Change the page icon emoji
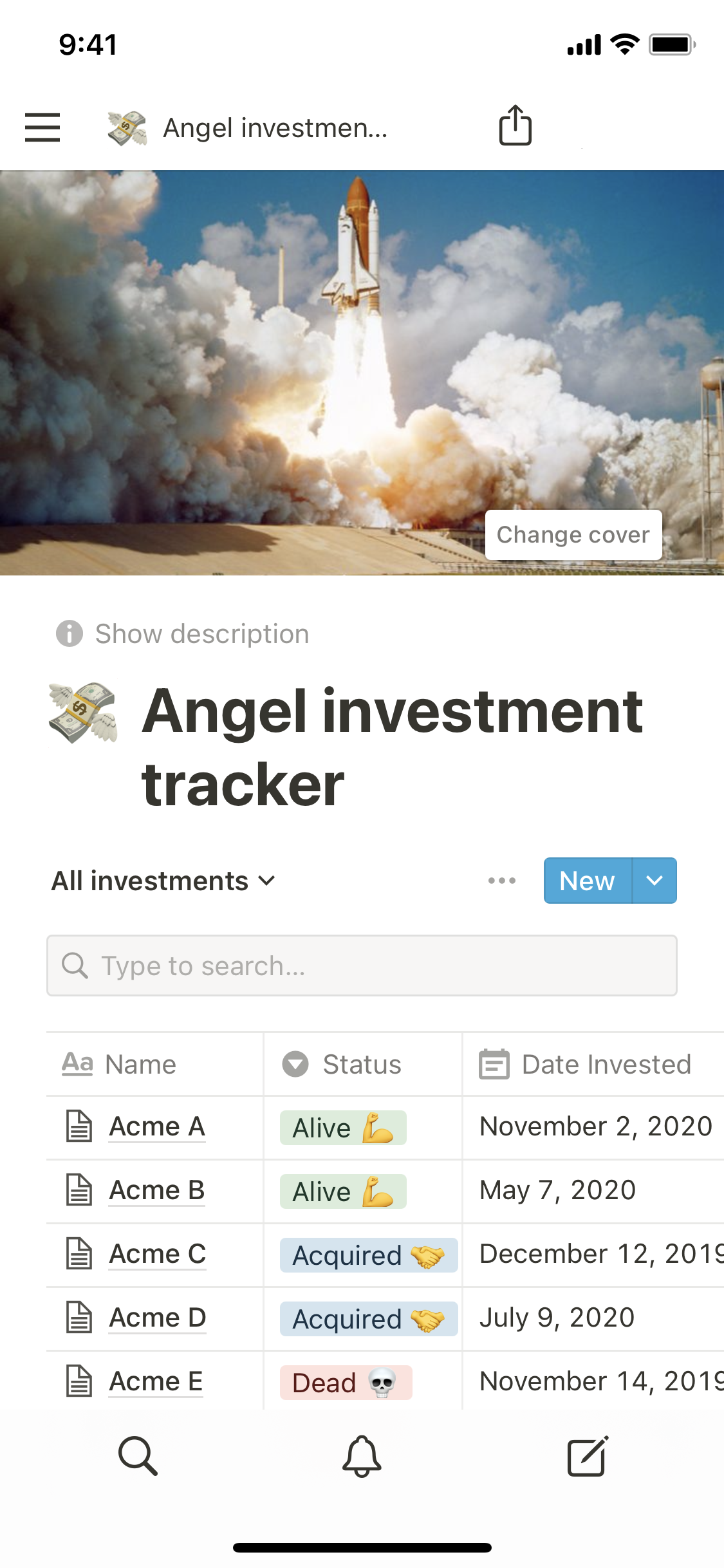Viewport: 724px width, 1568px height. pyautogui.click(x=83, y=713)
